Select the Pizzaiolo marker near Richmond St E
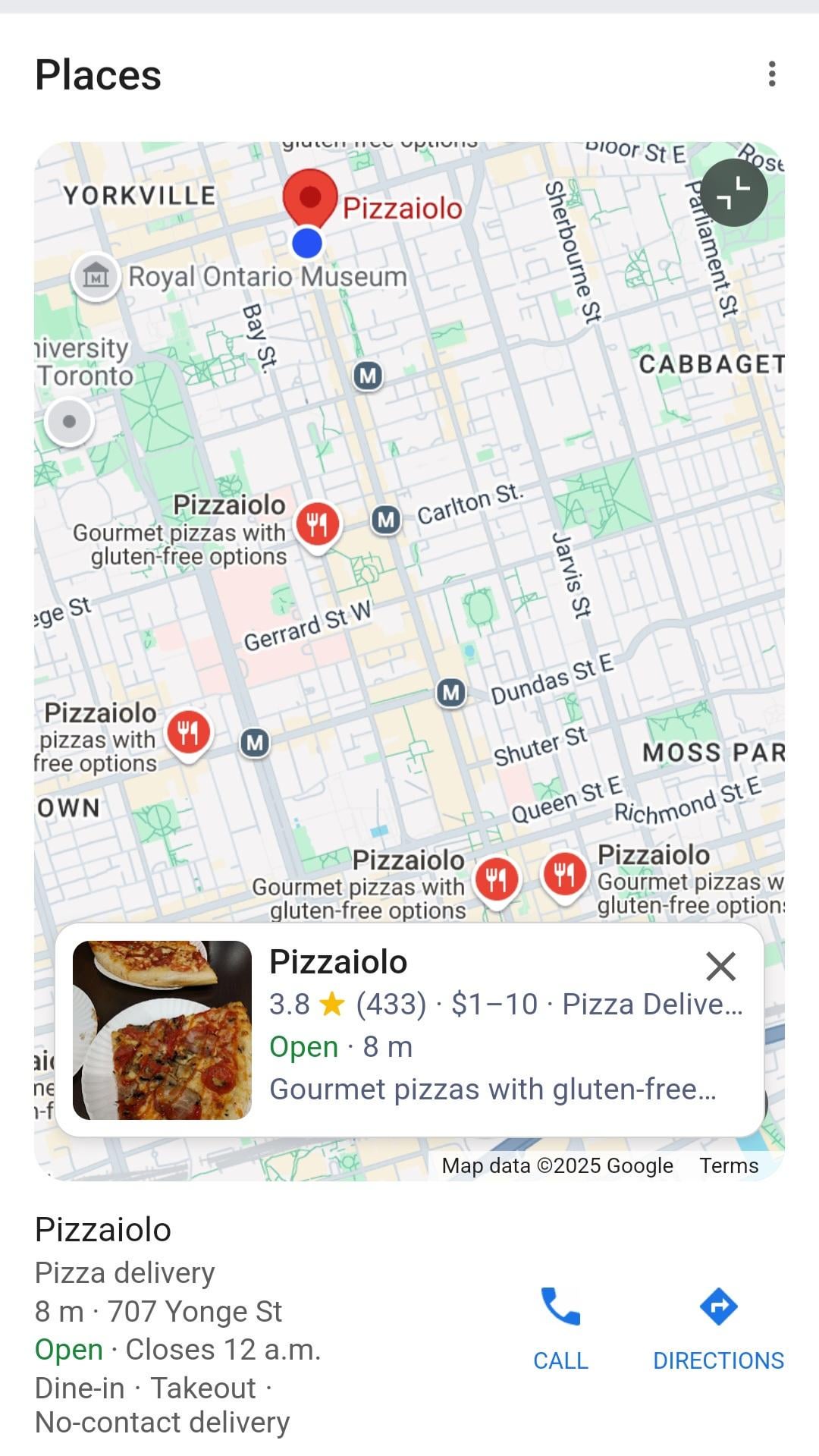Viewport: 819px width, 1456px height. (565, 876)
